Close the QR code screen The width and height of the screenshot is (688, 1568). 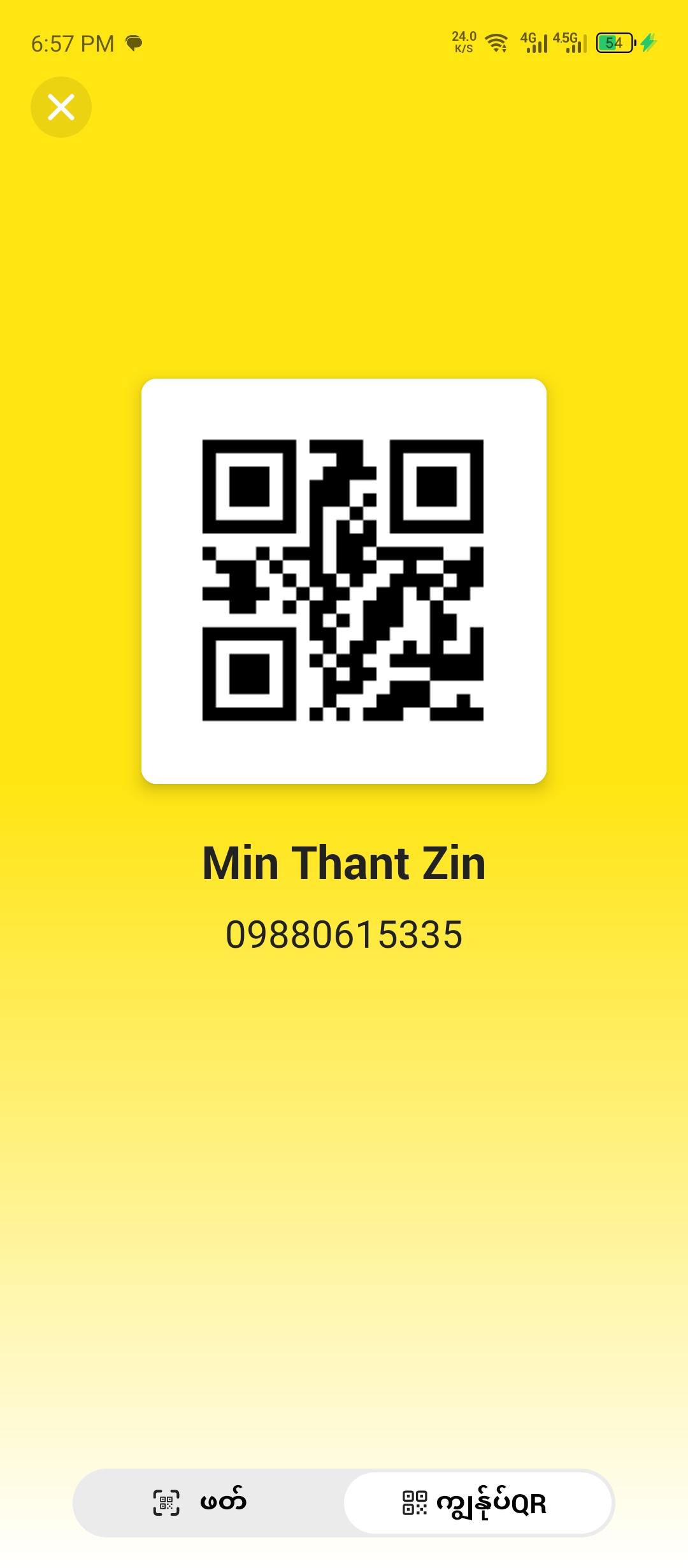61,107
